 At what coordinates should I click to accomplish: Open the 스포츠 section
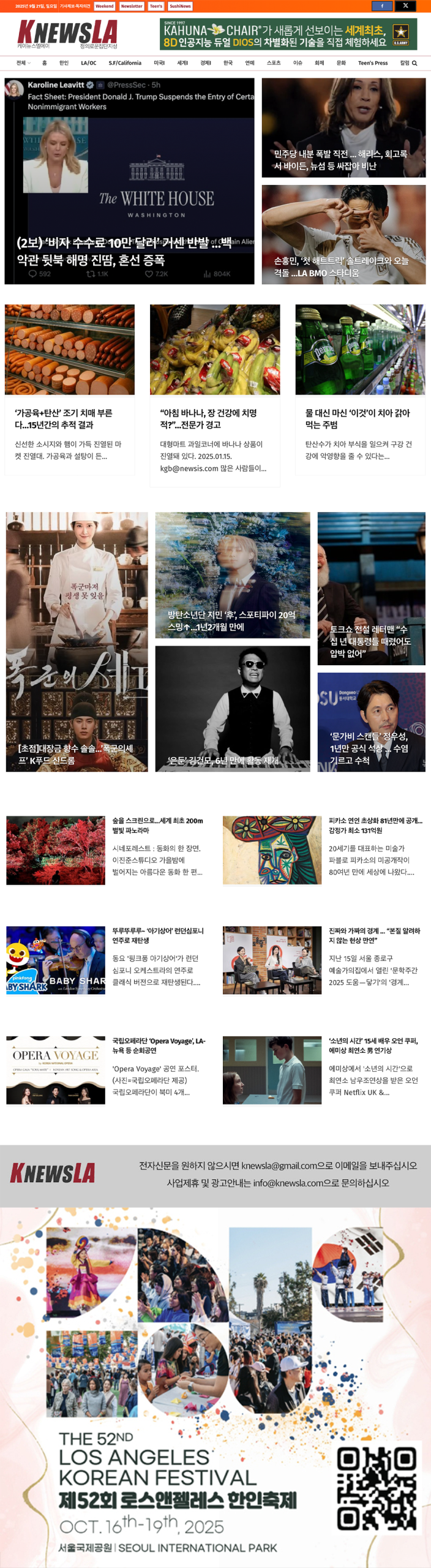coord(273,63)
